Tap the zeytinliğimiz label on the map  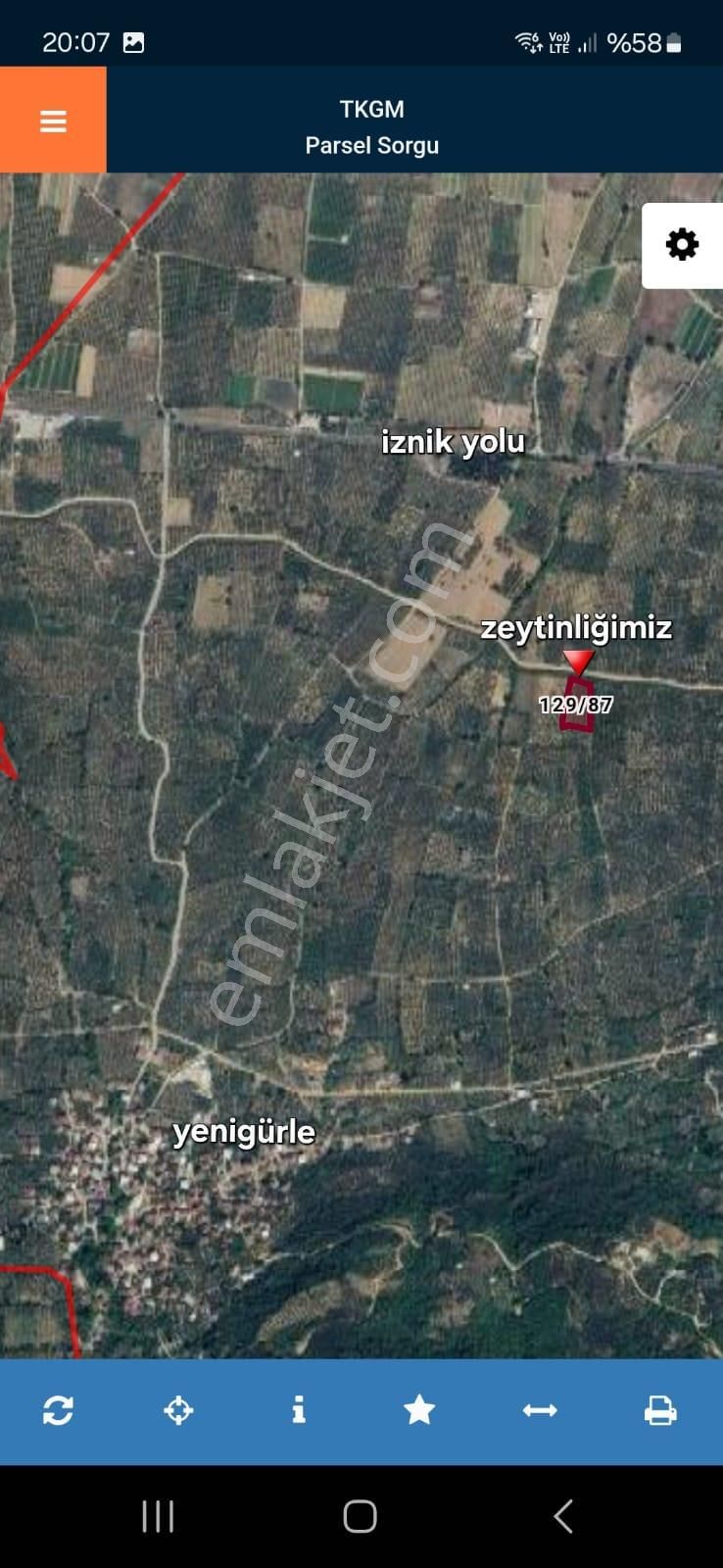point(576,627)
